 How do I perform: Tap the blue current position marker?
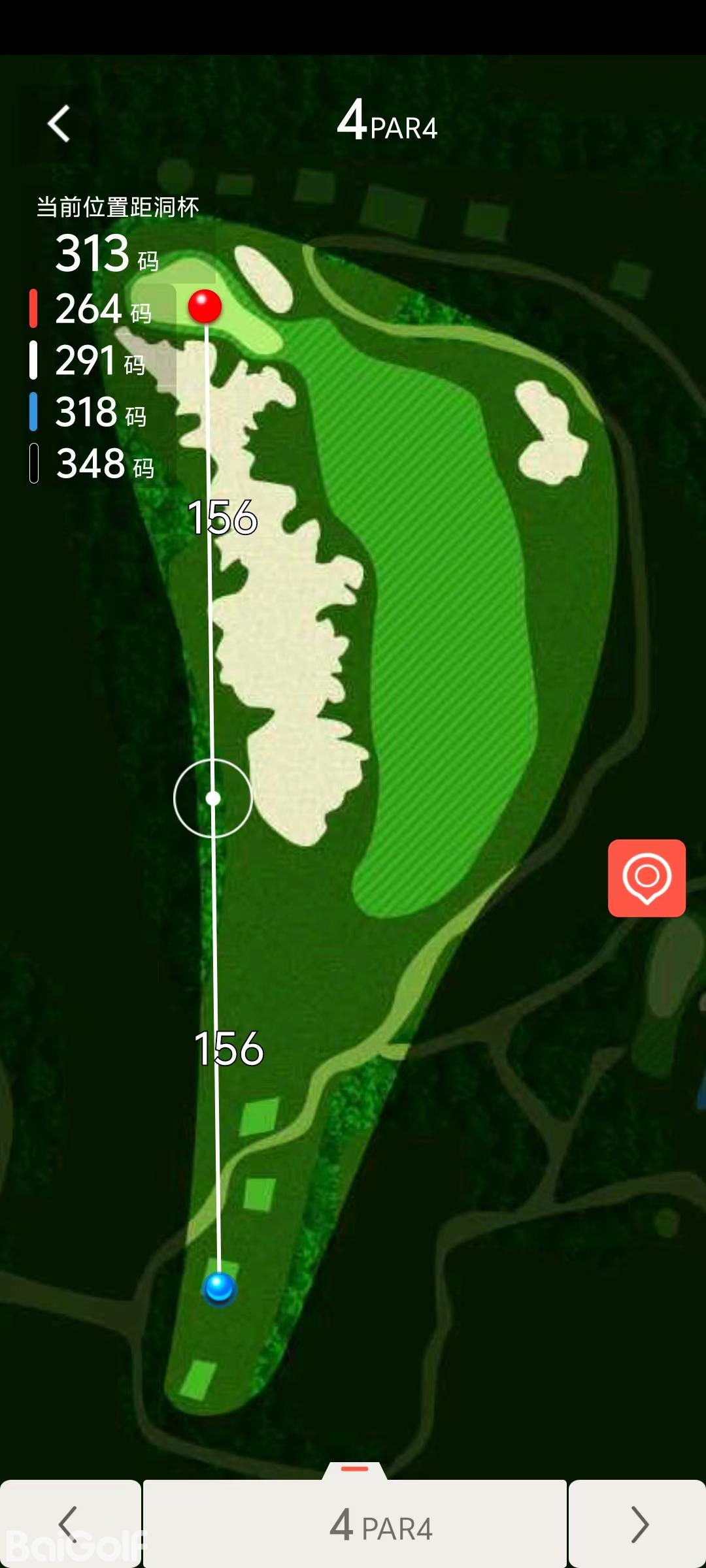219,1288
